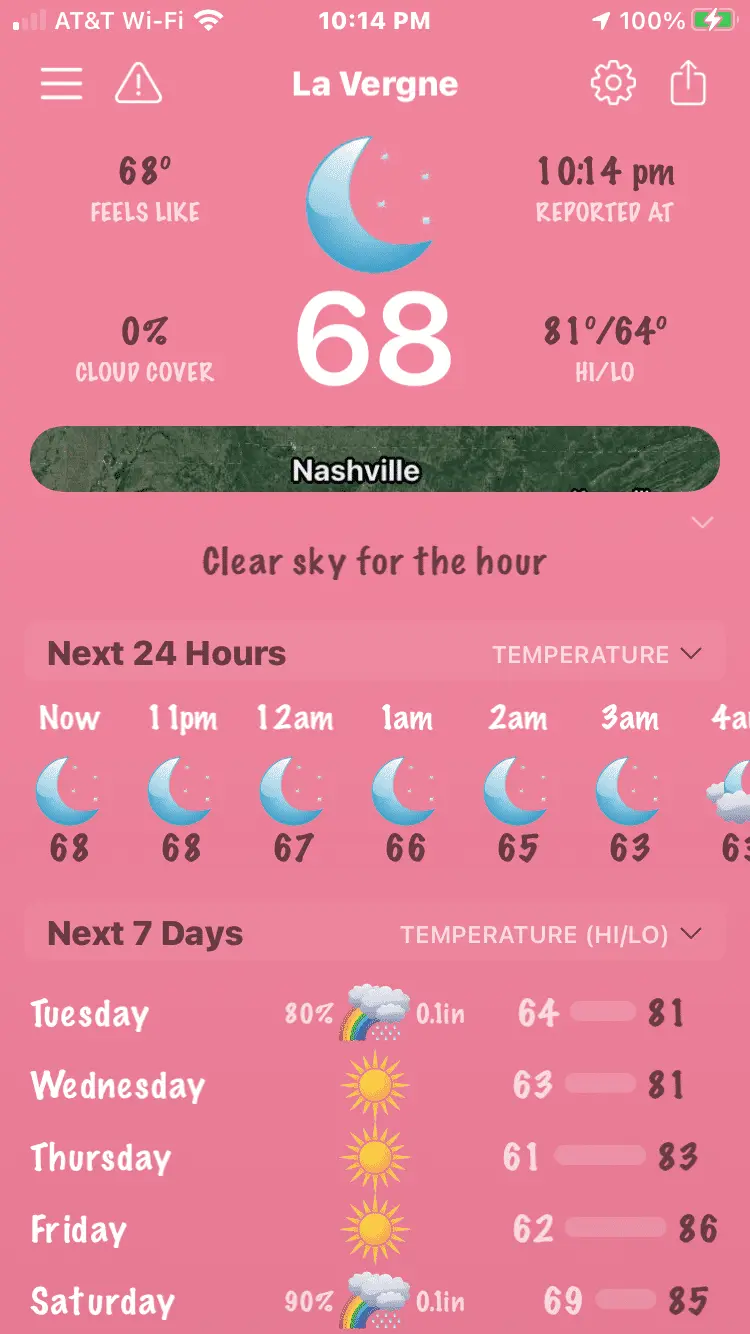Open Next 7 Days TEMPERATURE (HI/LO) dropdown
Viewport: 750px width, 1334px height.
click(x=550, y=935)
